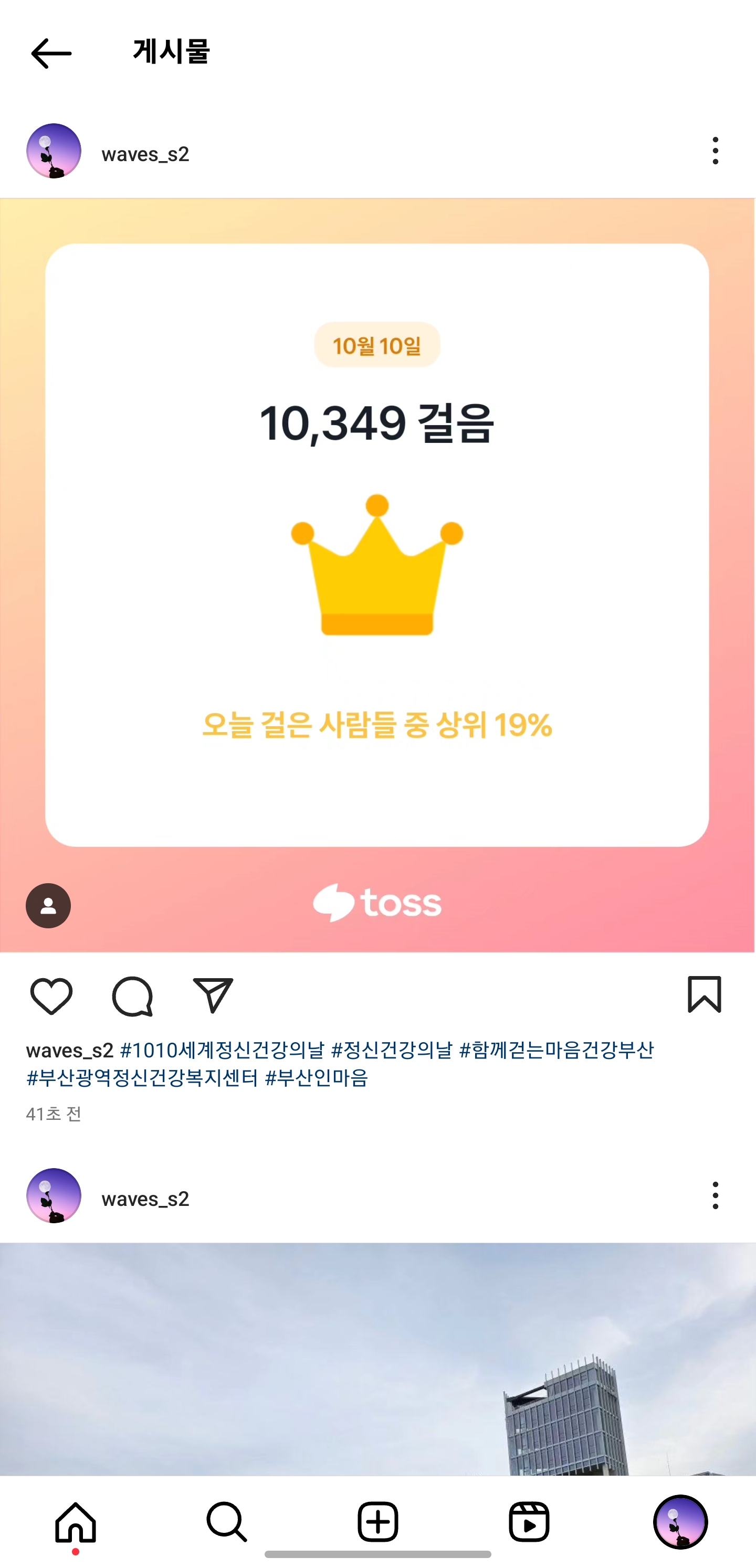Open the building photo post
Screen dimensions: 756x1568
point(377,1358)
